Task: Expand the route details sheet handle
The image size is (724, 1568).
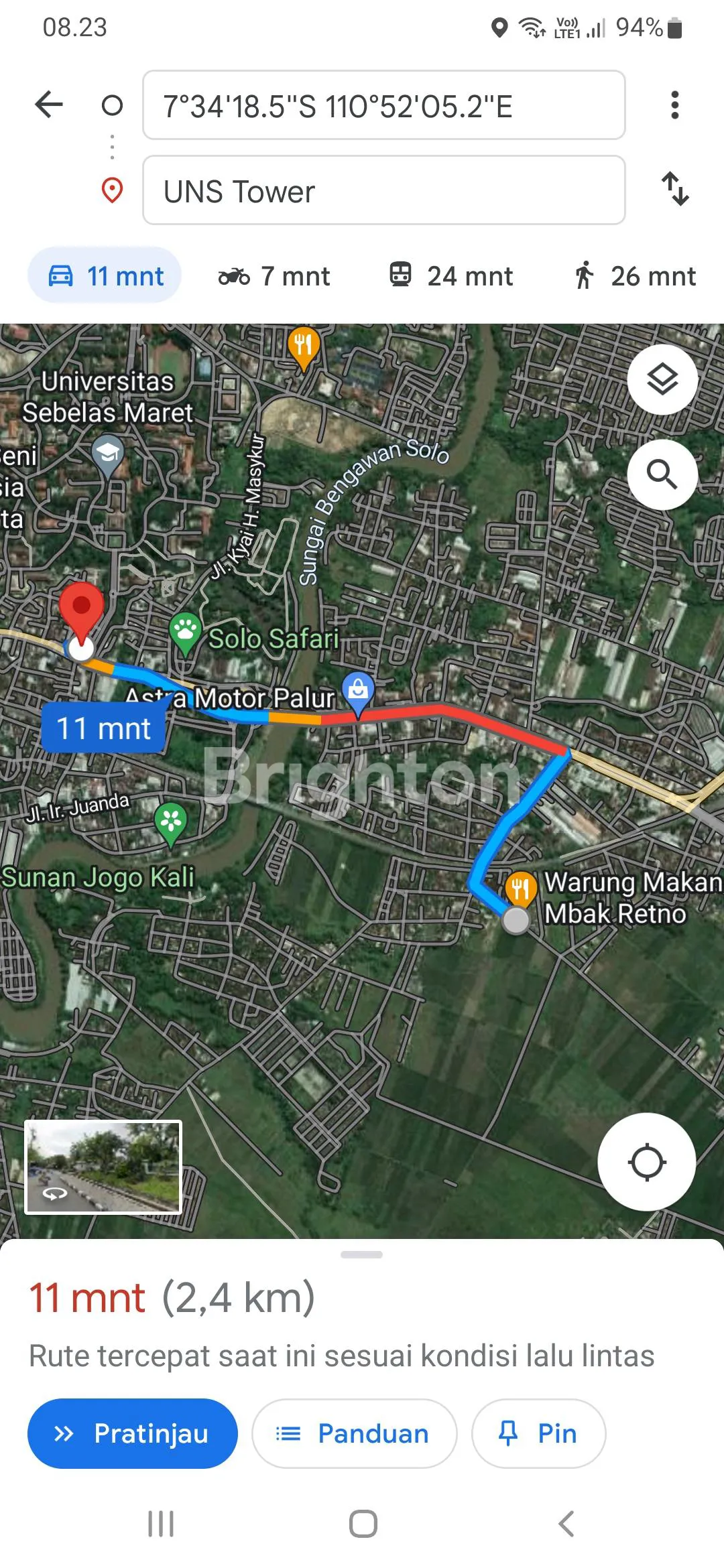Action: pos(361,1254)
